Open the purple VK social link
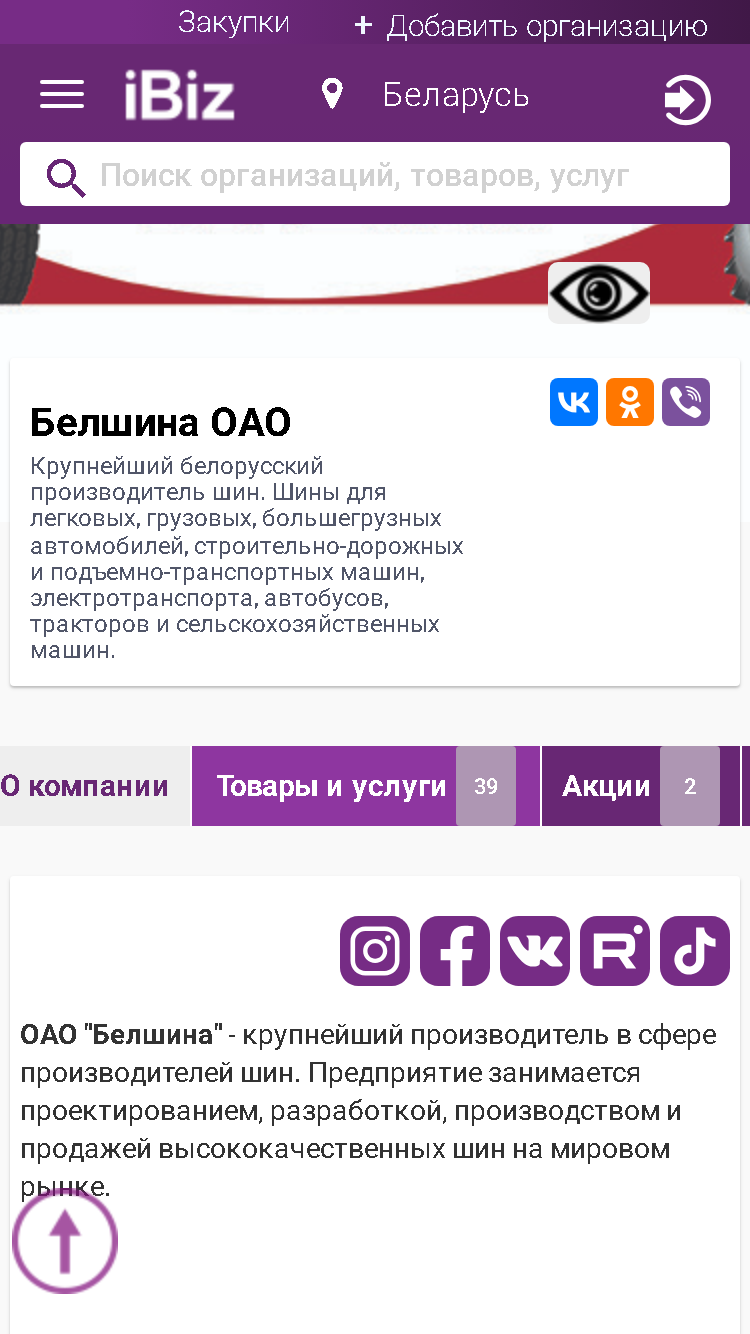 pos(535,951)
